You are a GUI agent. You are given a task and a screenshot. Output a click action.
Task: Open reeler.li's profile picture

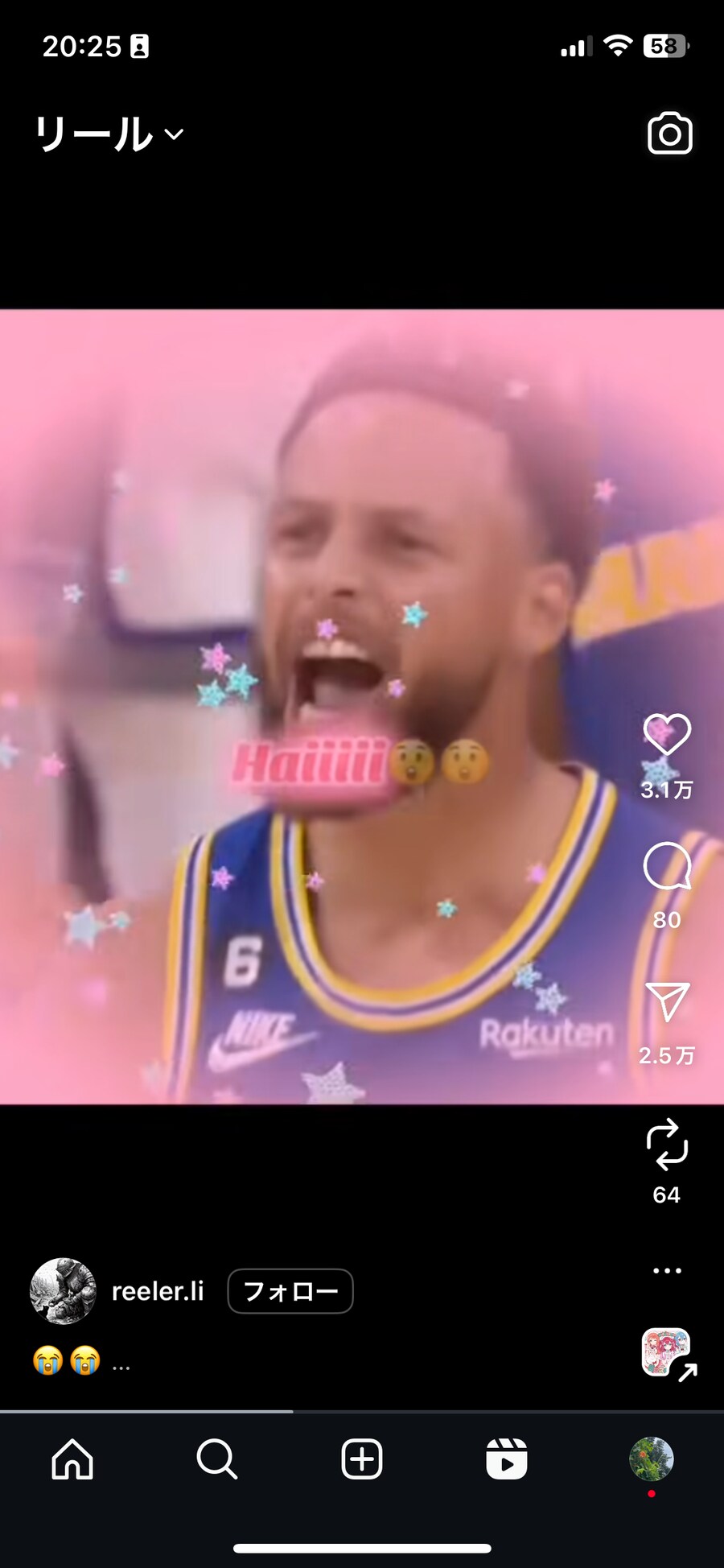click(x=63, y=1291)
